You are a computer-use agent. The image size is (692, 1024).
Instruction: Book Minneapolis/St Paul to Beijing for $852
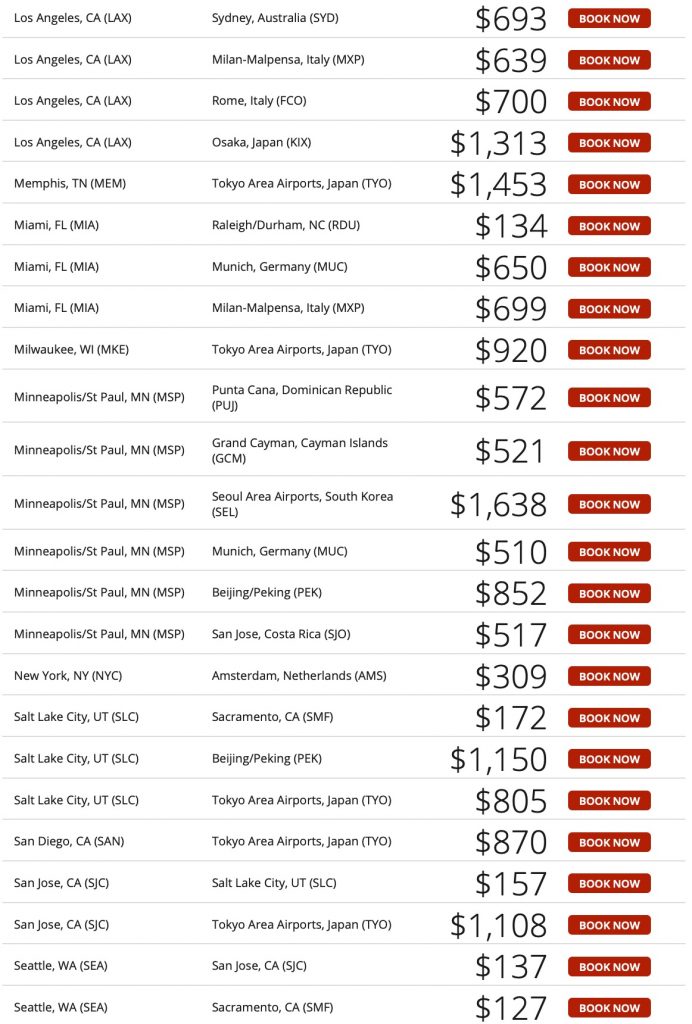609,593
